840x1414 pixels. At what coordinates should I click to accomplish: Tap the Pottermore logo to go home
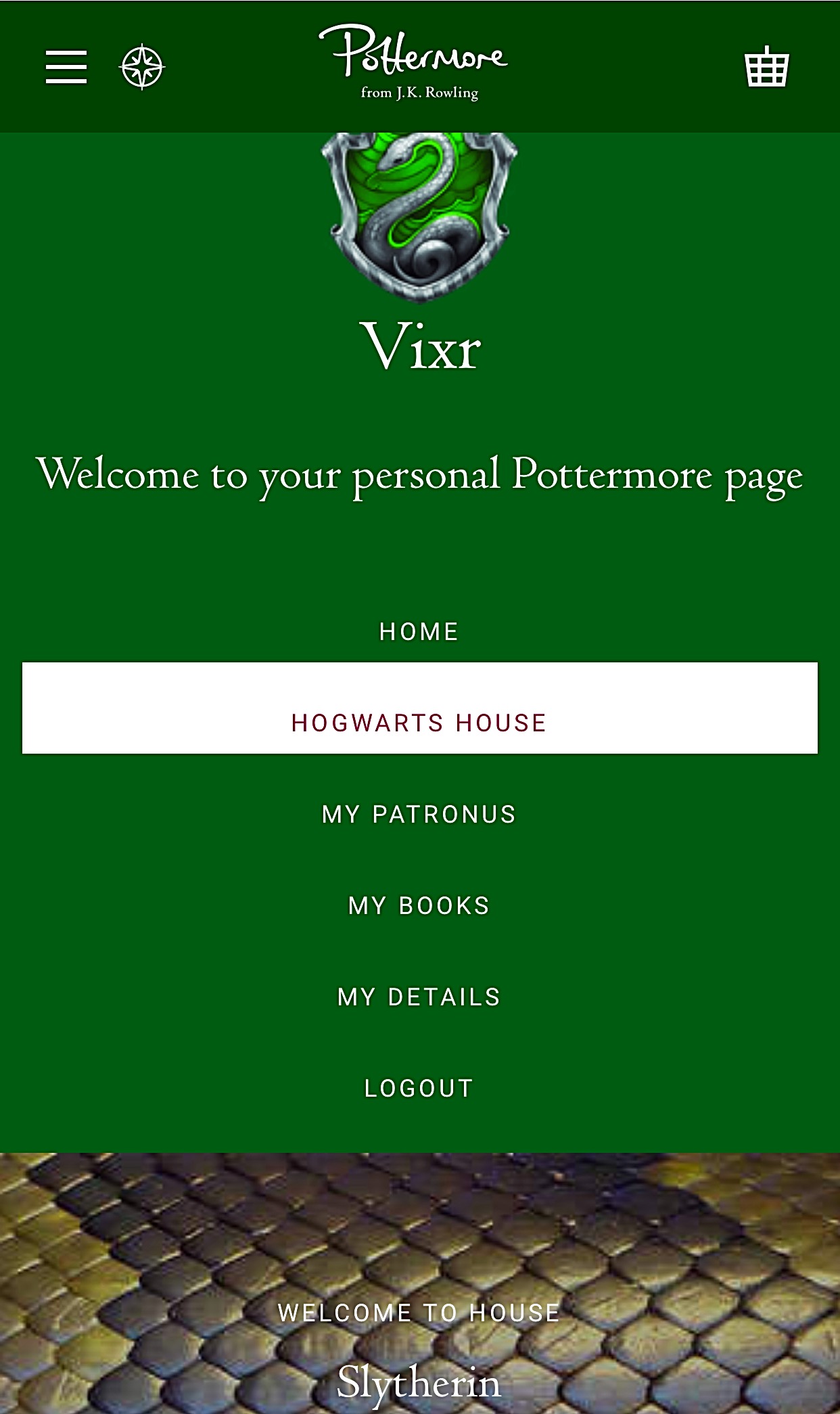414,61
